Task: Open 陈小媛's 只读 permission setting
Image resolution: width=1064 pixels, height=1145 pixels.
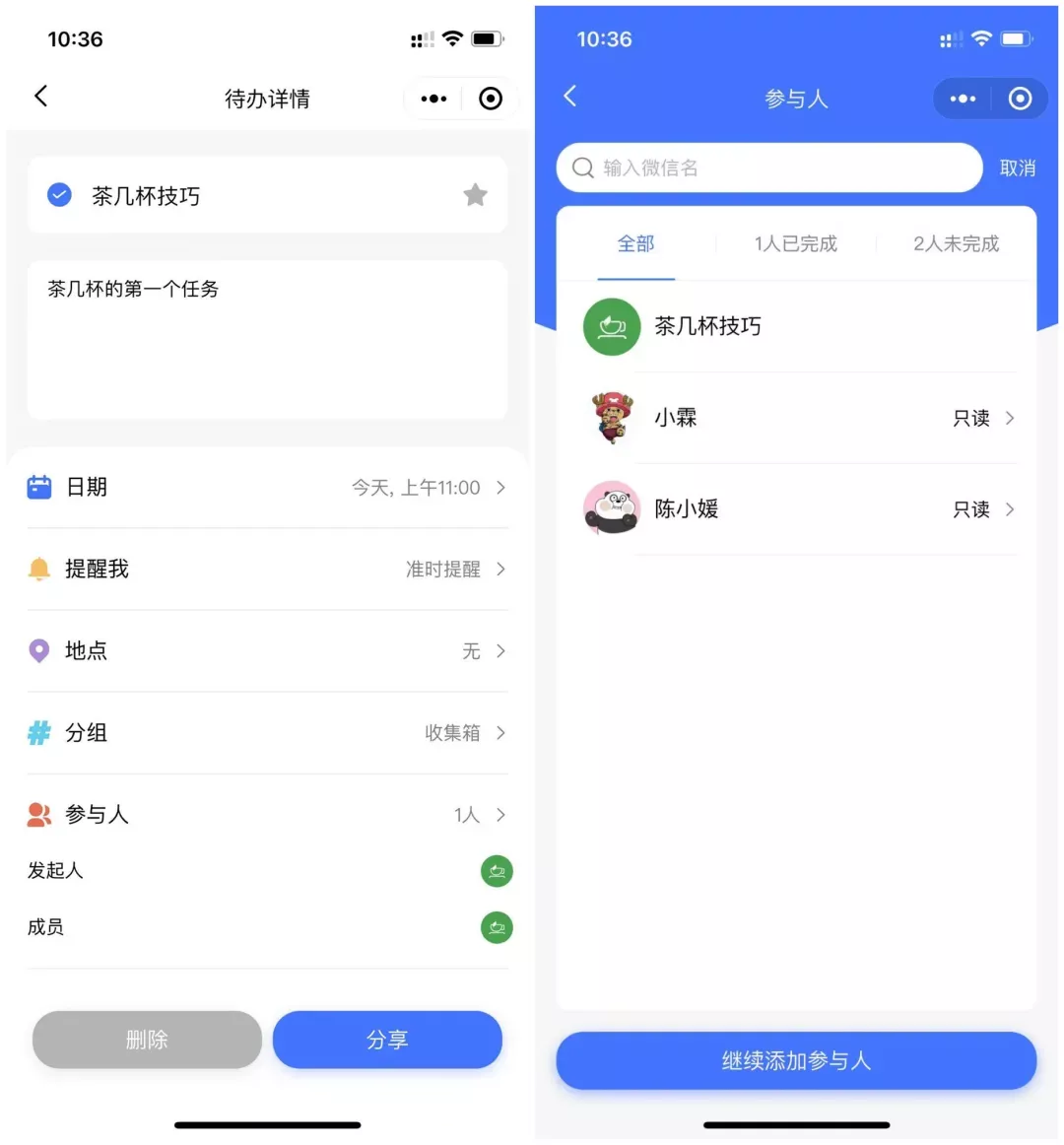Action: click(x=982, y=509)
